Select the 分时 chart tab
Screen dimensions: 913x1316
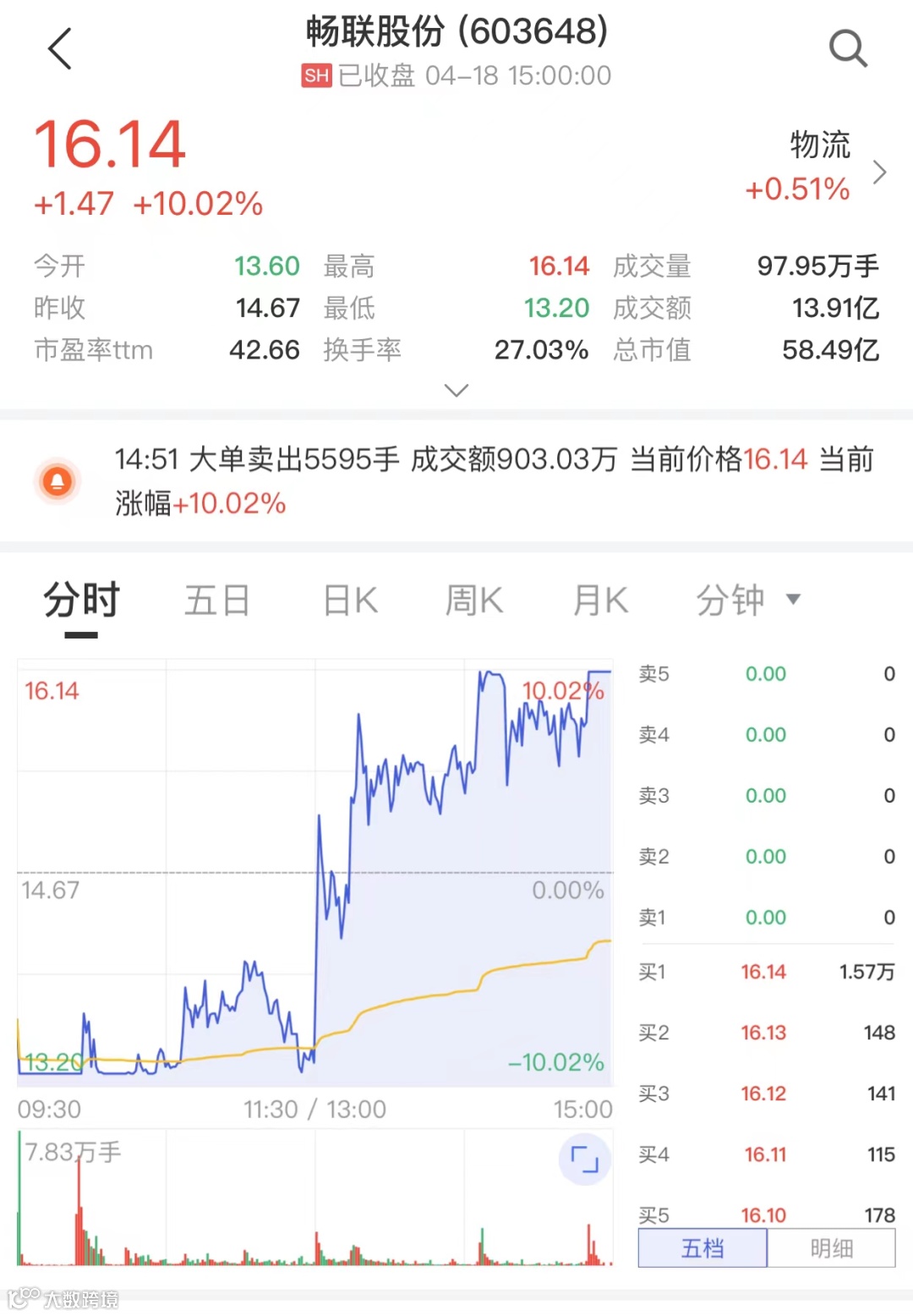point(81,601)
